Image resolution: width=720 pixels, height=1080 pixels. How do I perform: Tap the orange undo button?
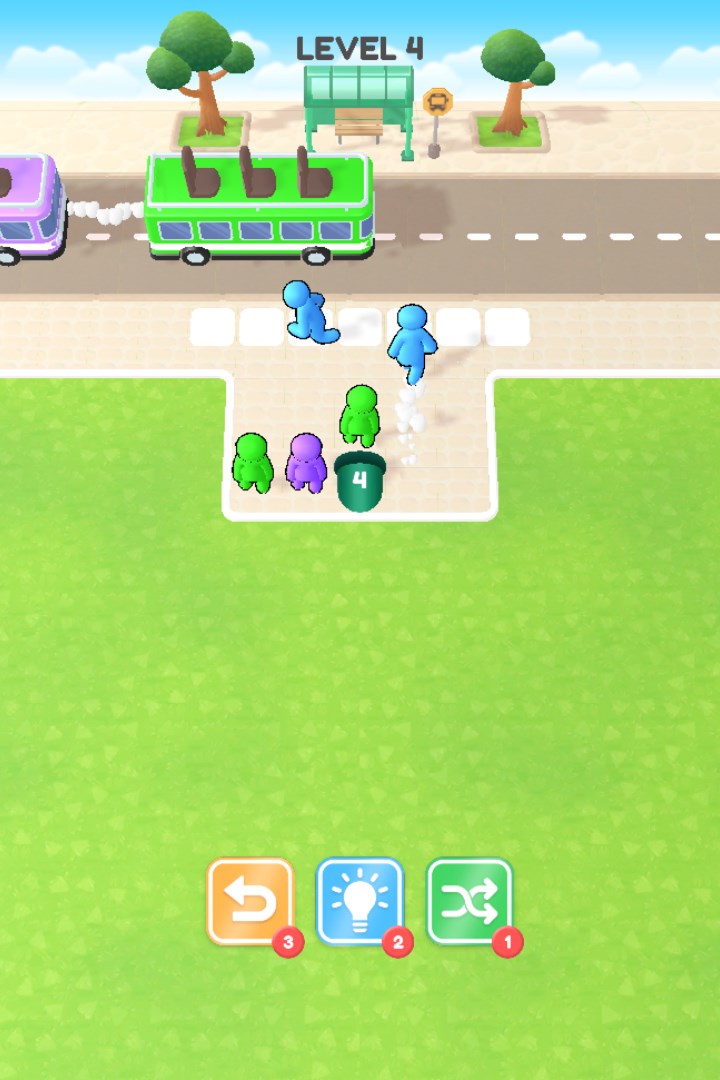[x=250, y=901]
